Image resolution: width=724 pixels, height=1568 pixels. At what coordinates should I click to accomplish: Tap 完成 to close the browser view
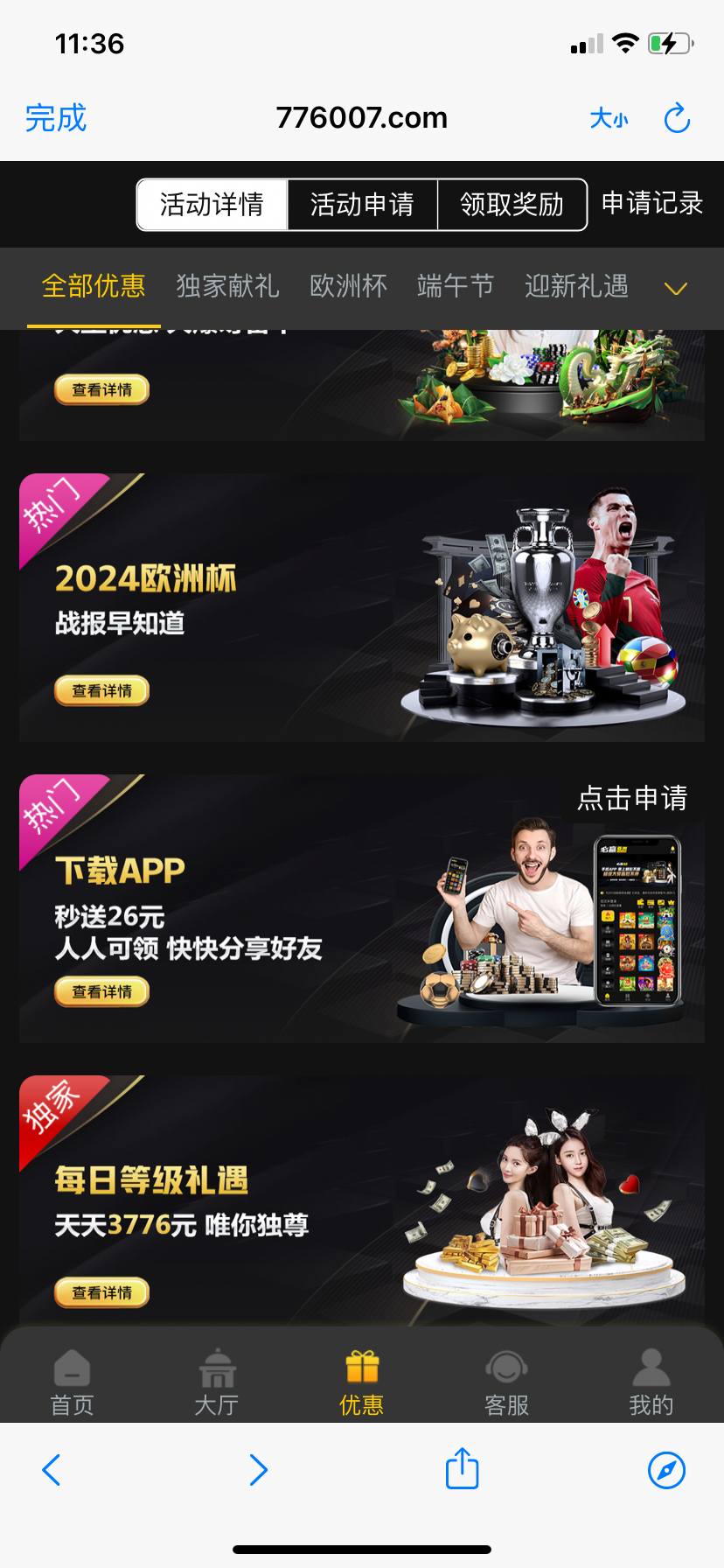56,118
